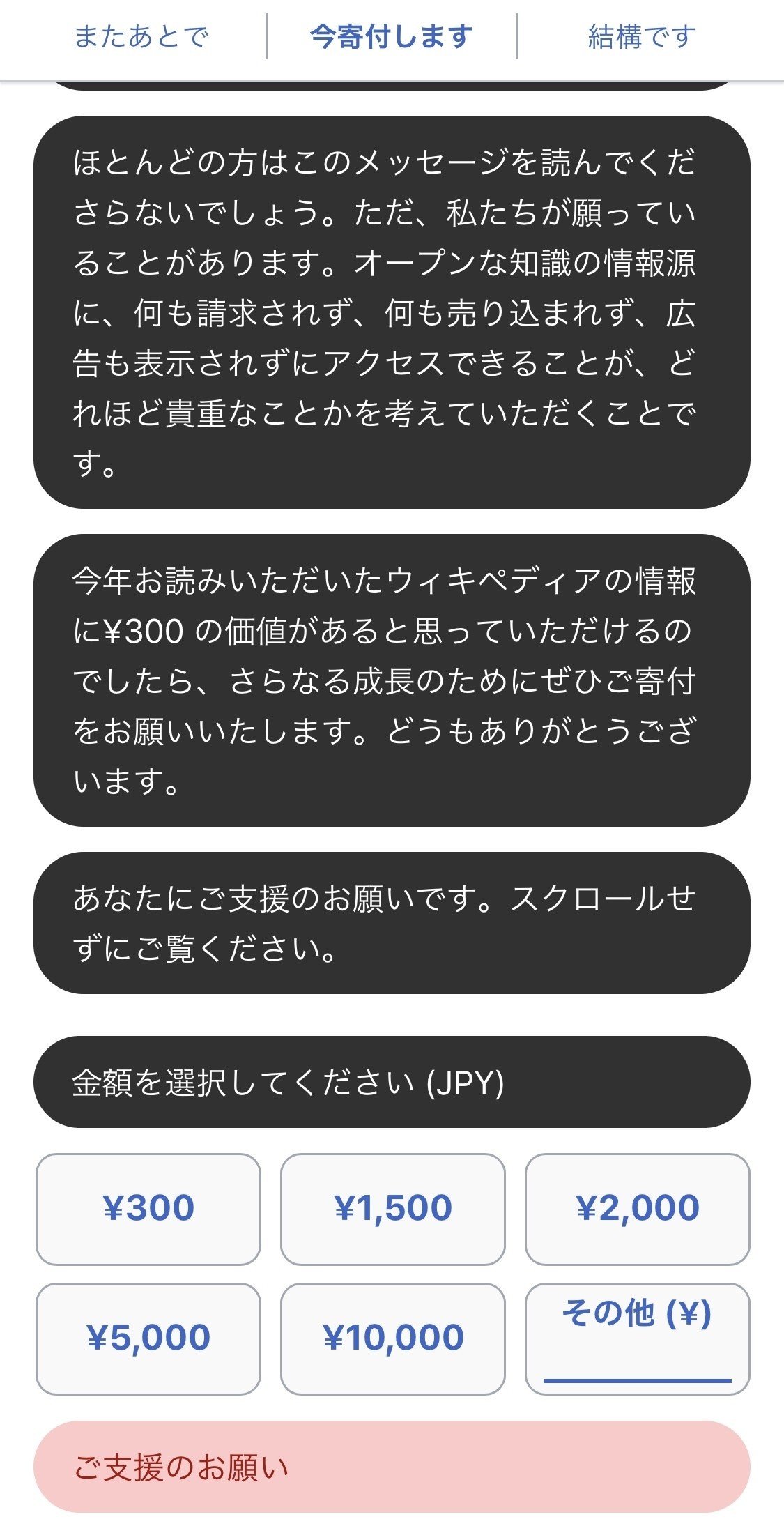Image resolution: width=784 pixels, height=1519 pixels.
Task: Choose the ¥5,000 amount
Action: click(x=148, y=1338)
